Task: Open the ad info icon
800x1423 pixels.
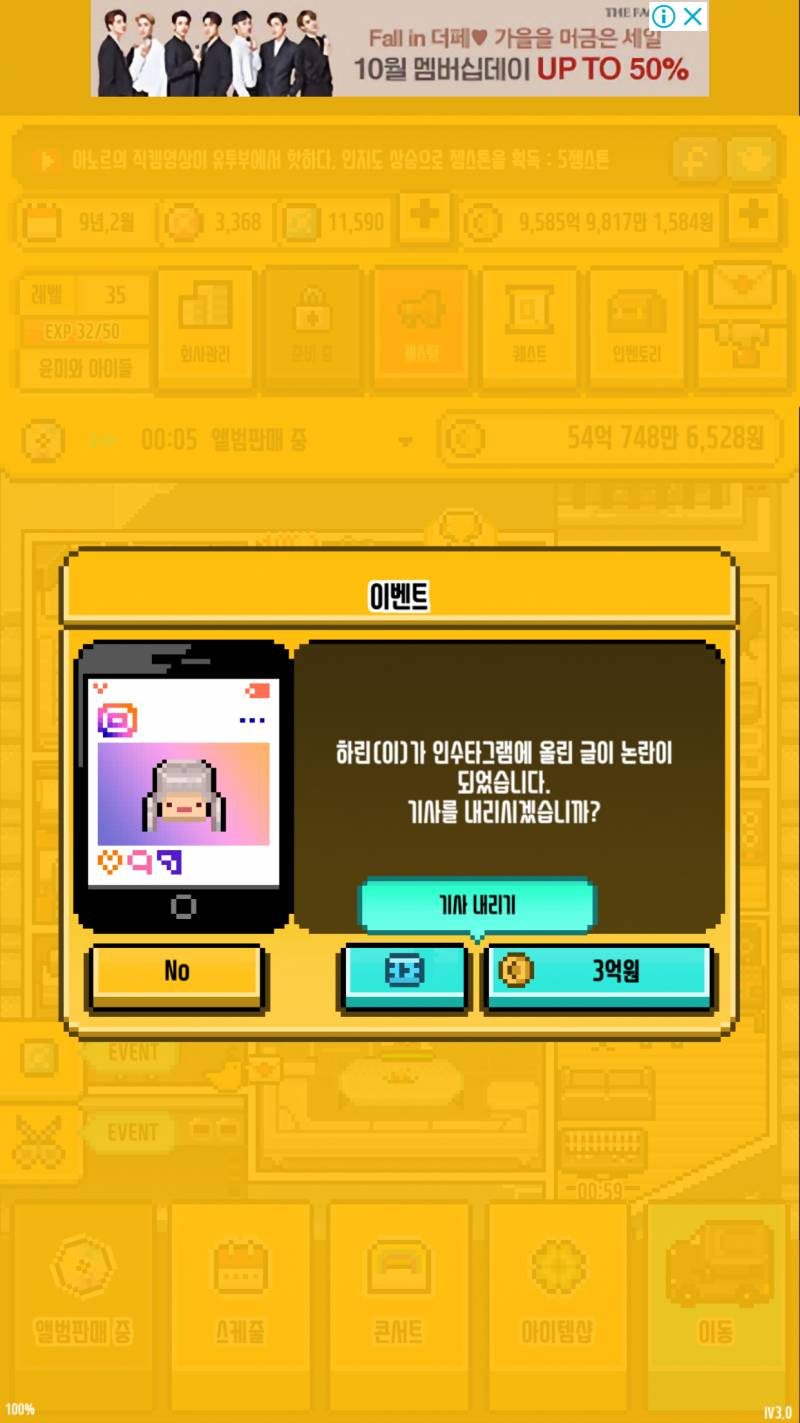Action: pos(665,15)
